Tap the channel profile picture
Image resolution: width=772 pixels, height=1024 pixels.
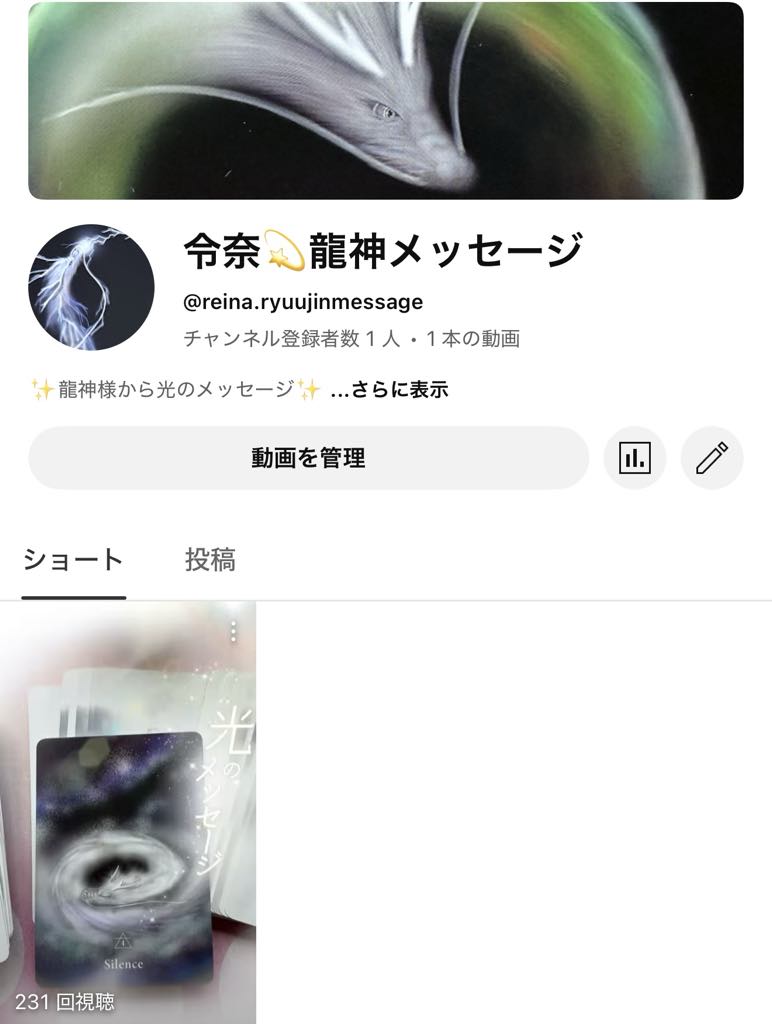click(x=91, y=287)
